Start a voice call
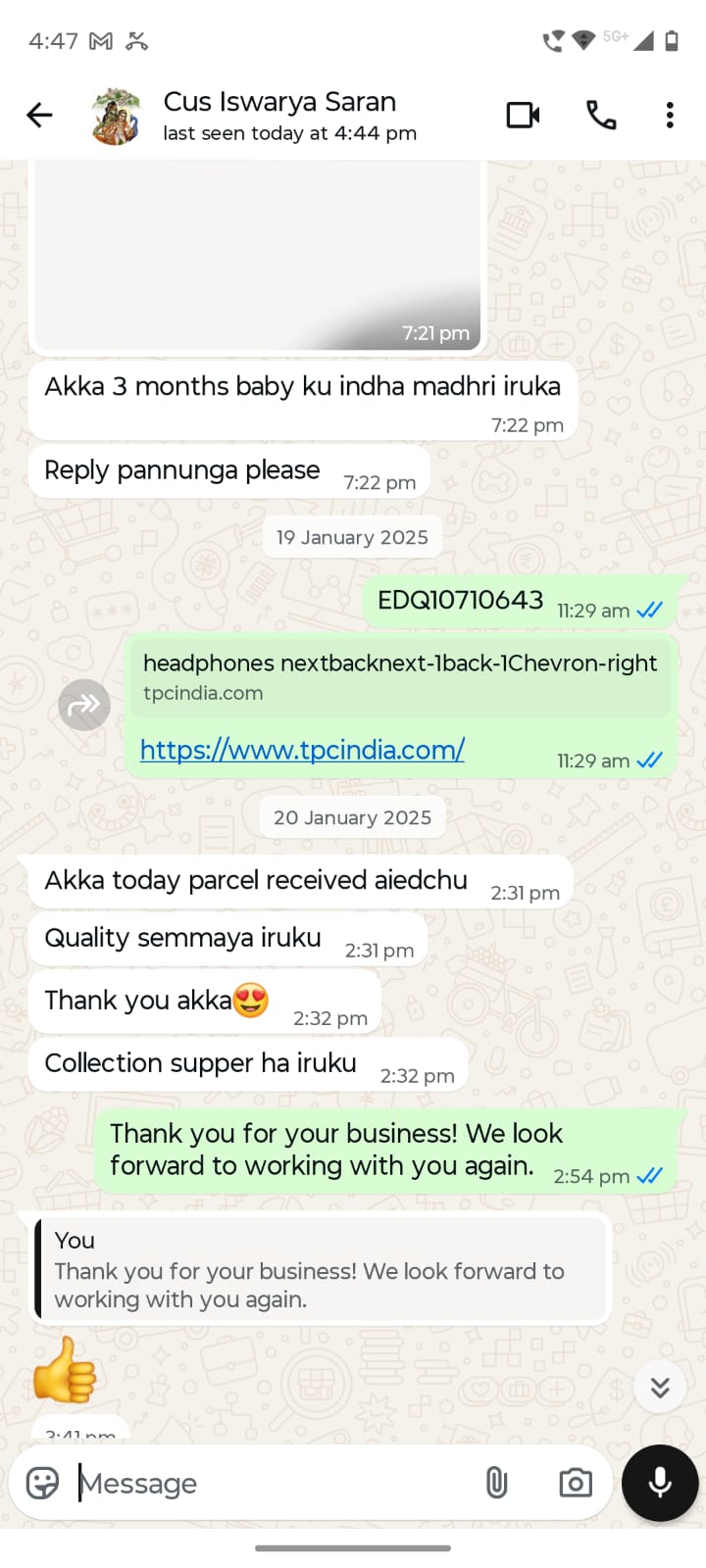The height and width of the screenshot is (1568, 706). [x=601, y=116]
